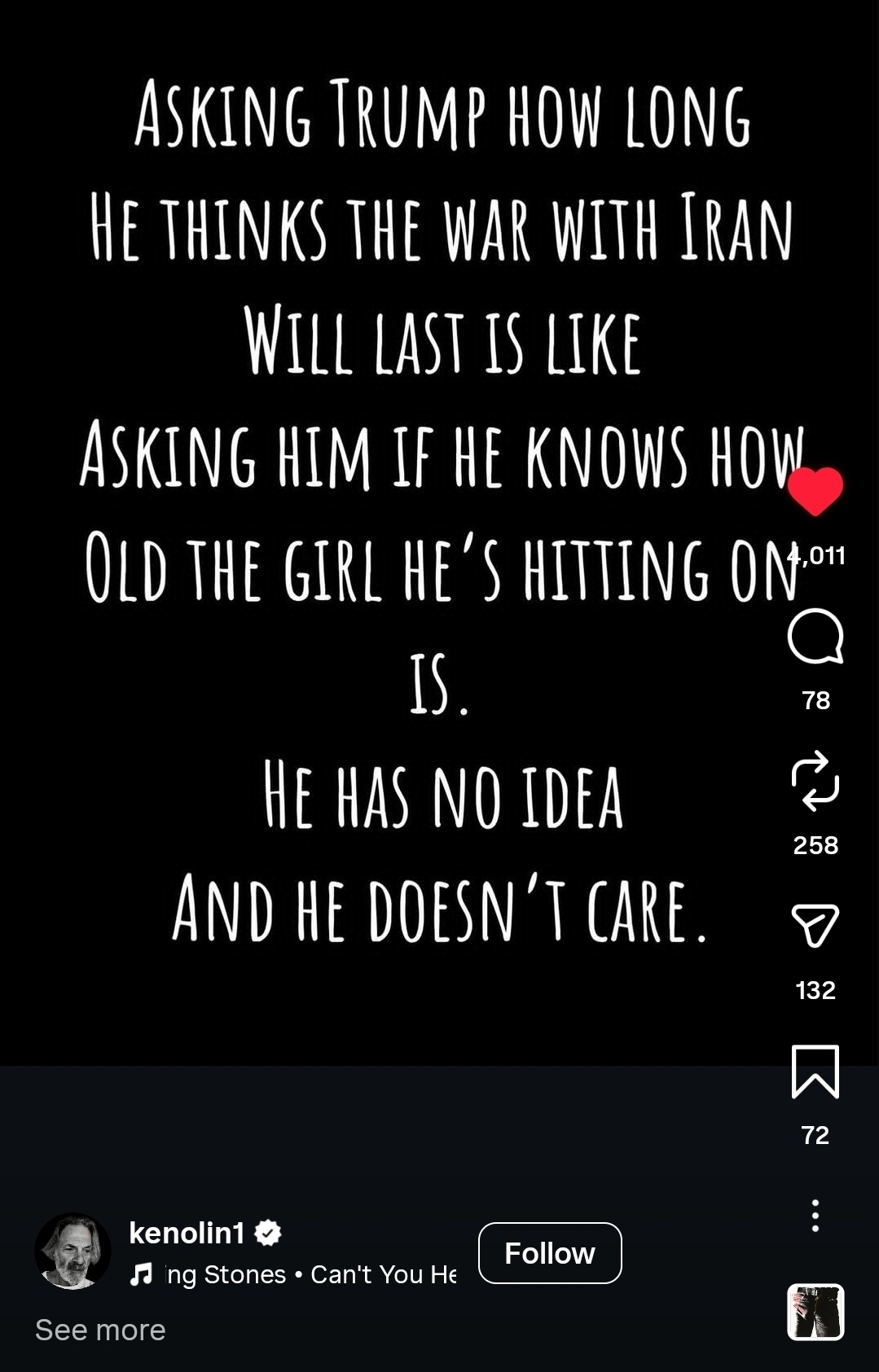This screenshot has height=1372, width=879.
Task: Open the kenolin1 username link
Action: 187,1233
